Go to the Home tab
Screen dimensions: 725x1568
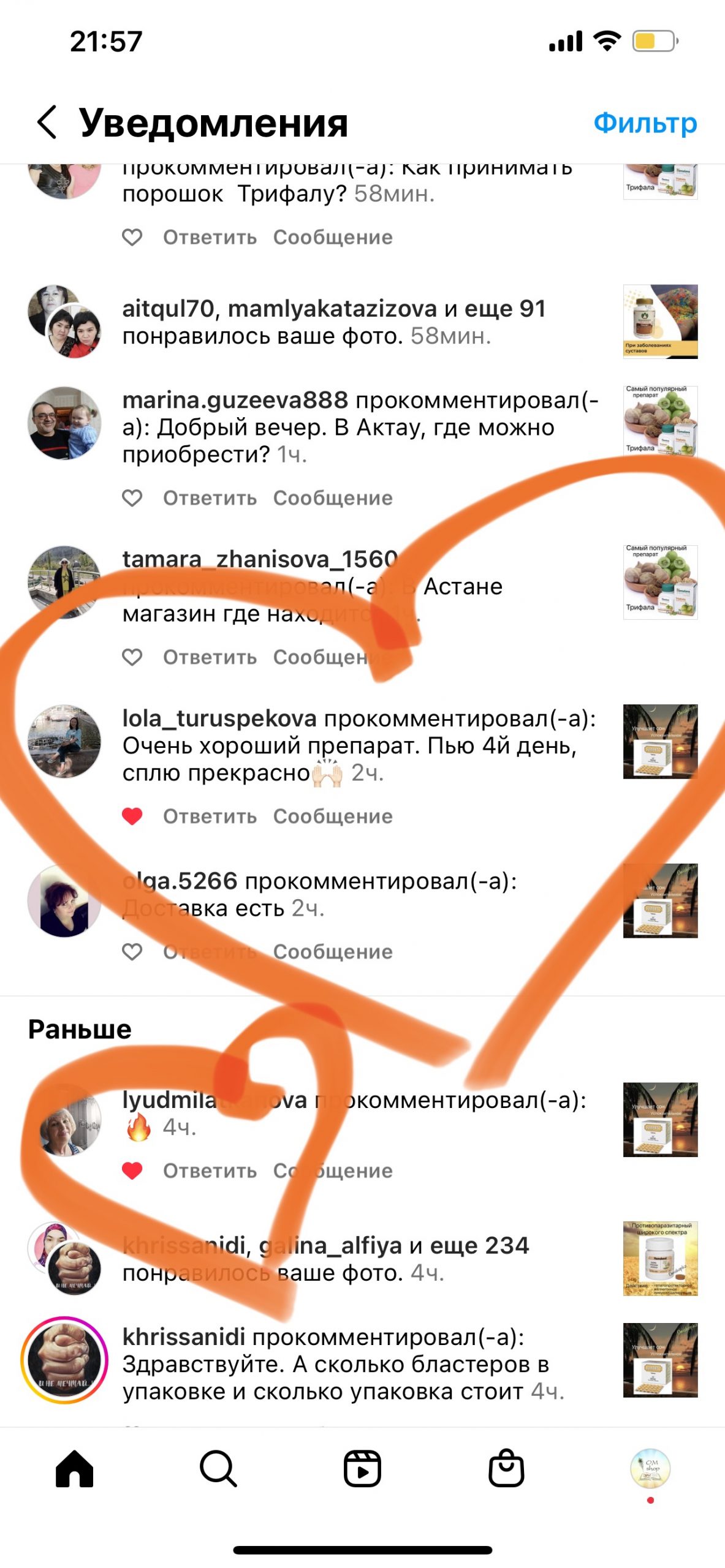point(74,1468)
